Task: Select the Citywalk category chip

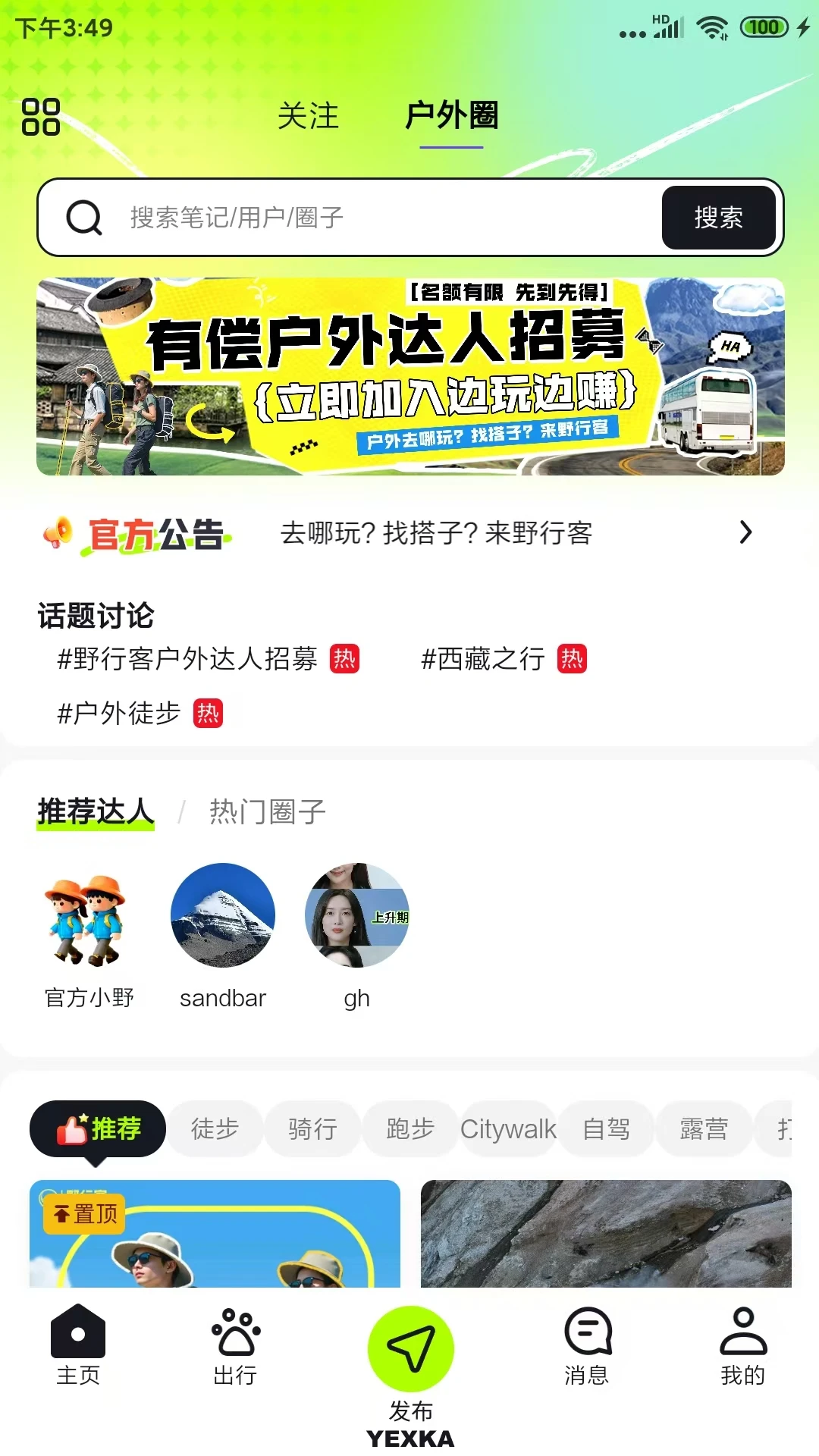Action: (x=507, y=1129)
